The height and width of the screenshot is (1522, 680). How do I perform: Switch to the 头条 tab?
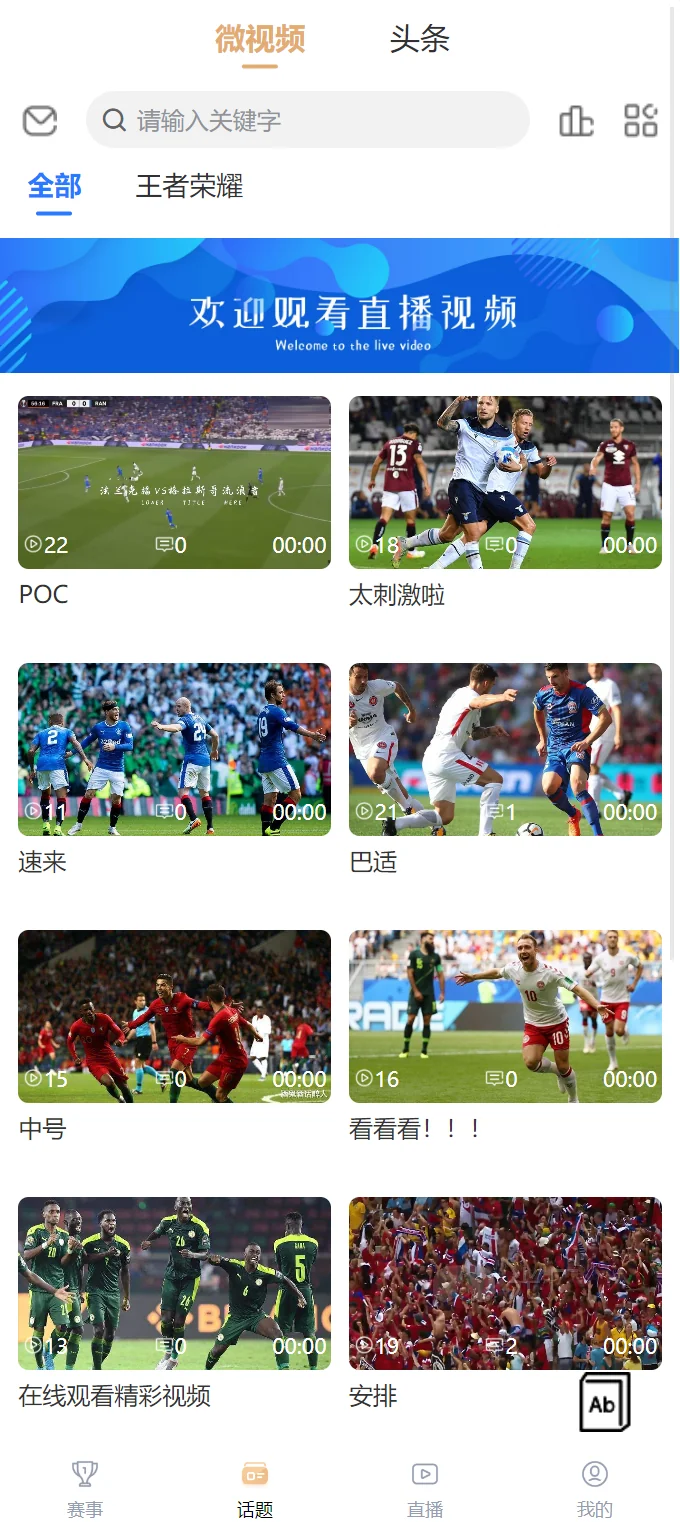(x=419, y=40)
